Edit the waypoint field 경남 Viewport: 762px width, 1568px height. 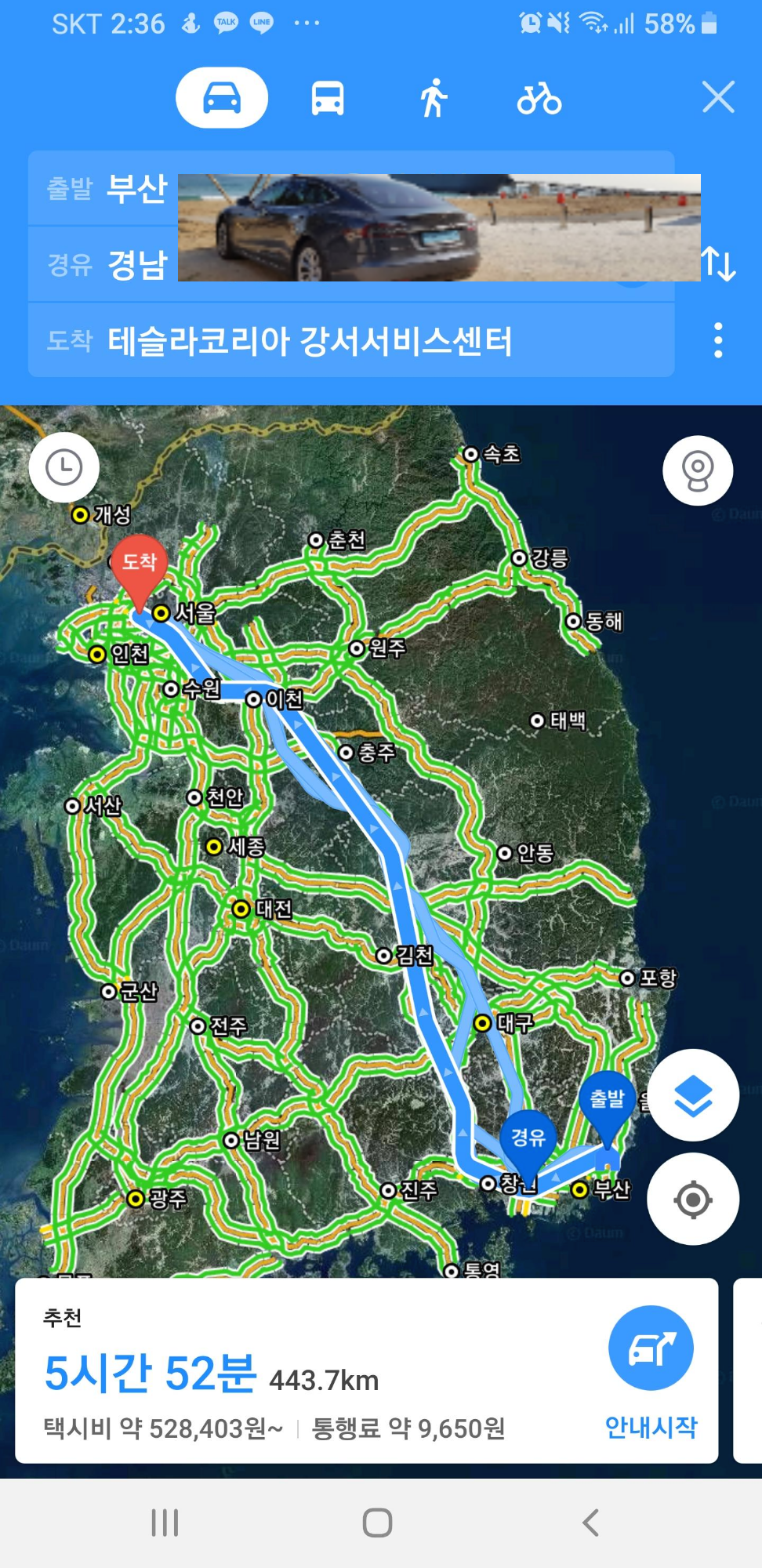point(351,264)
